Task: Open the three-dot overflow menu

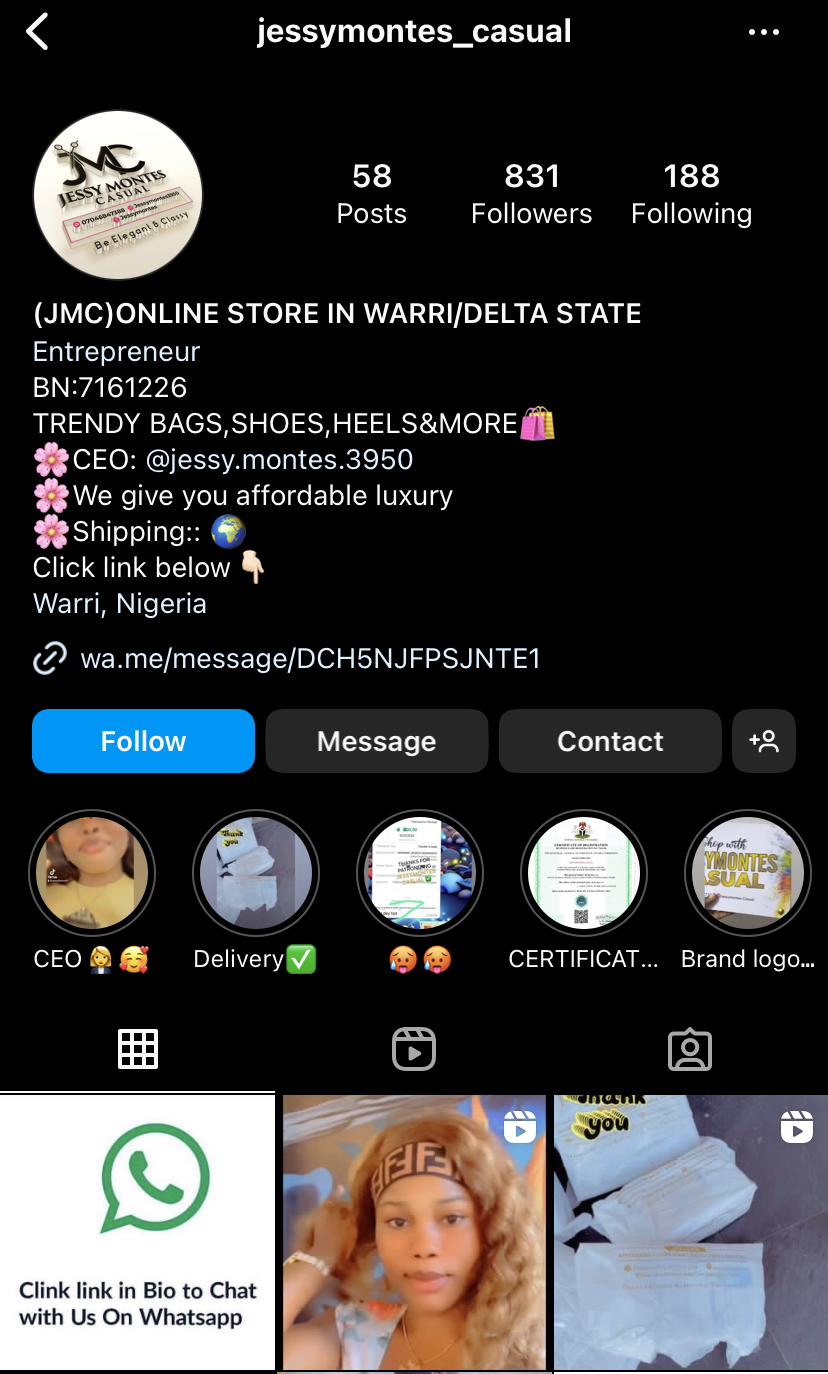Action: click(x=764, y=32)
